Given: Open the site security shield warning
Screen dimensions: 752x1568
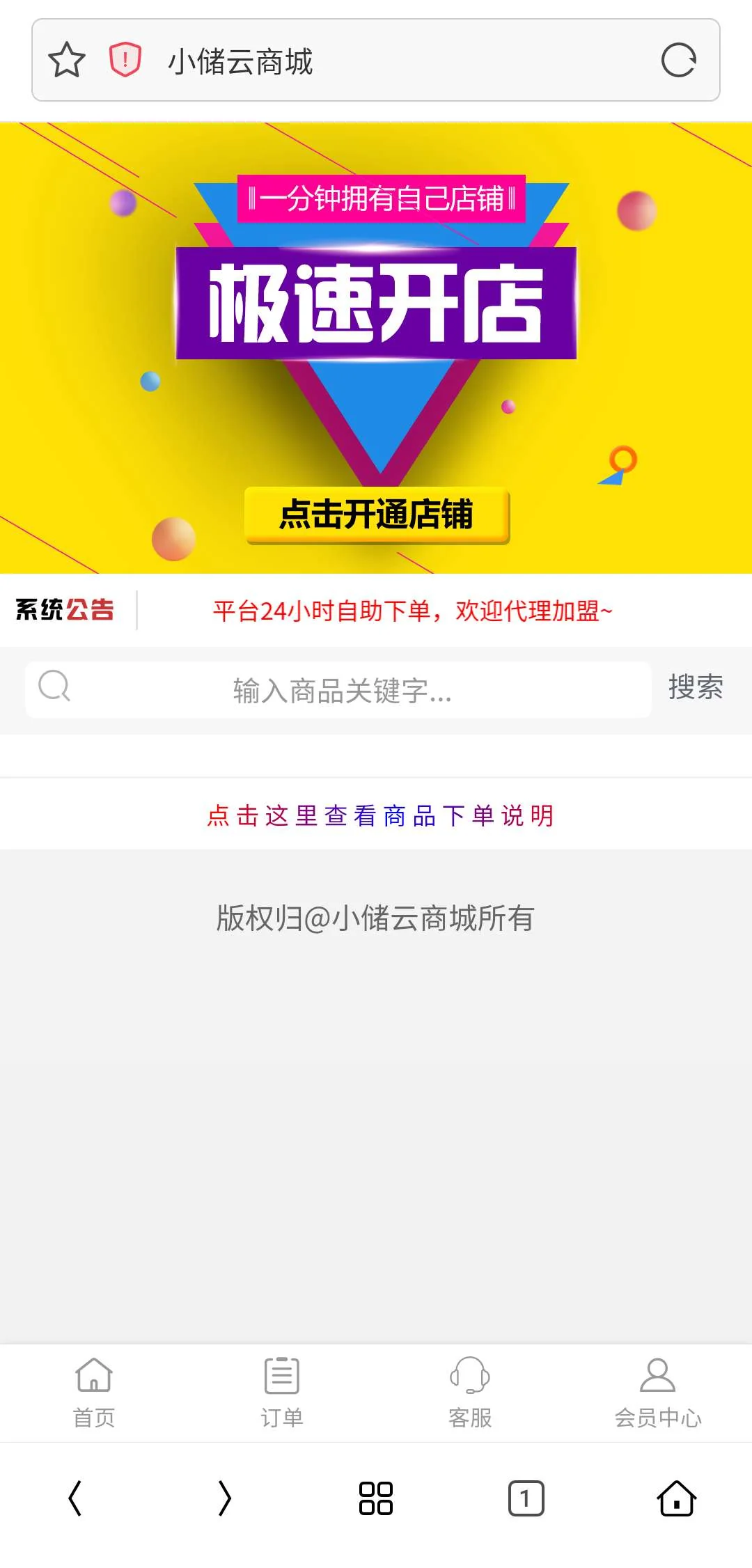Looking at the screenshot, I should [x=125, y=60].
